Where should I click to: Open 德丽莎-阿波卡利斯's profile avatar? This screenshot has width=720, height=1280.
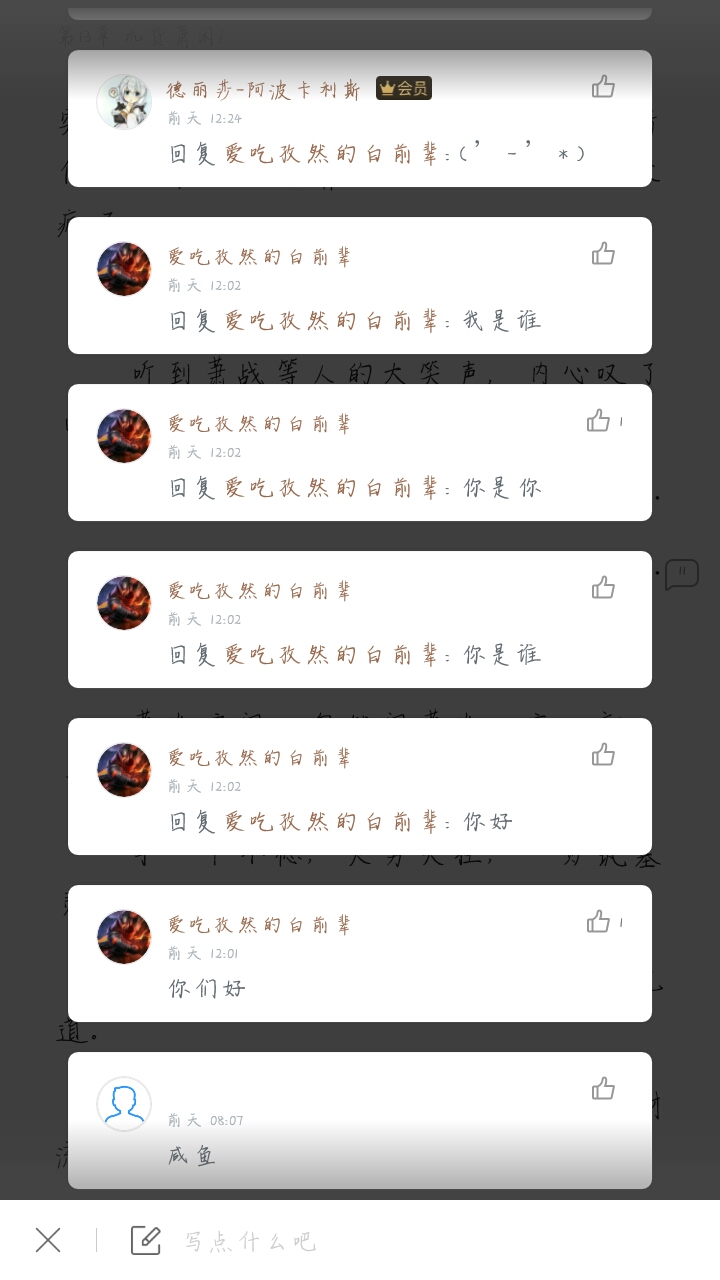tap(124, 102)
